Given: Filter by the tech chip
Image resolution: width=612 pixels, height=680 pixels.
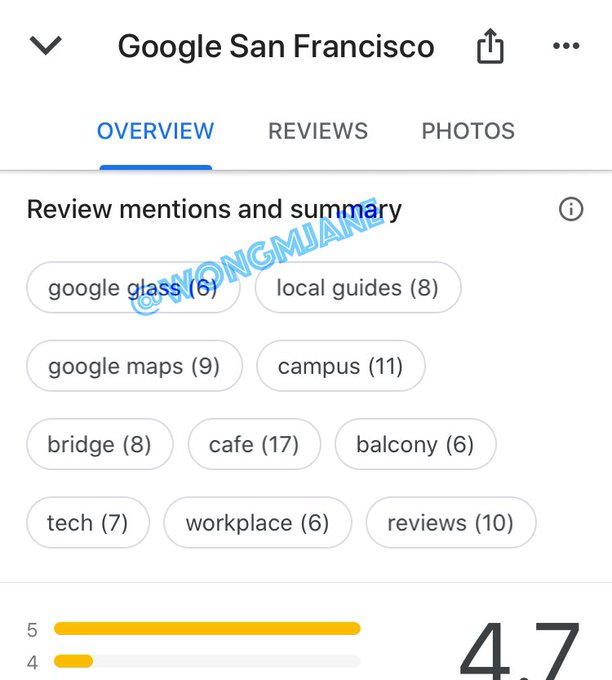Looking at the screenshot, I should [x=88, y=522].
